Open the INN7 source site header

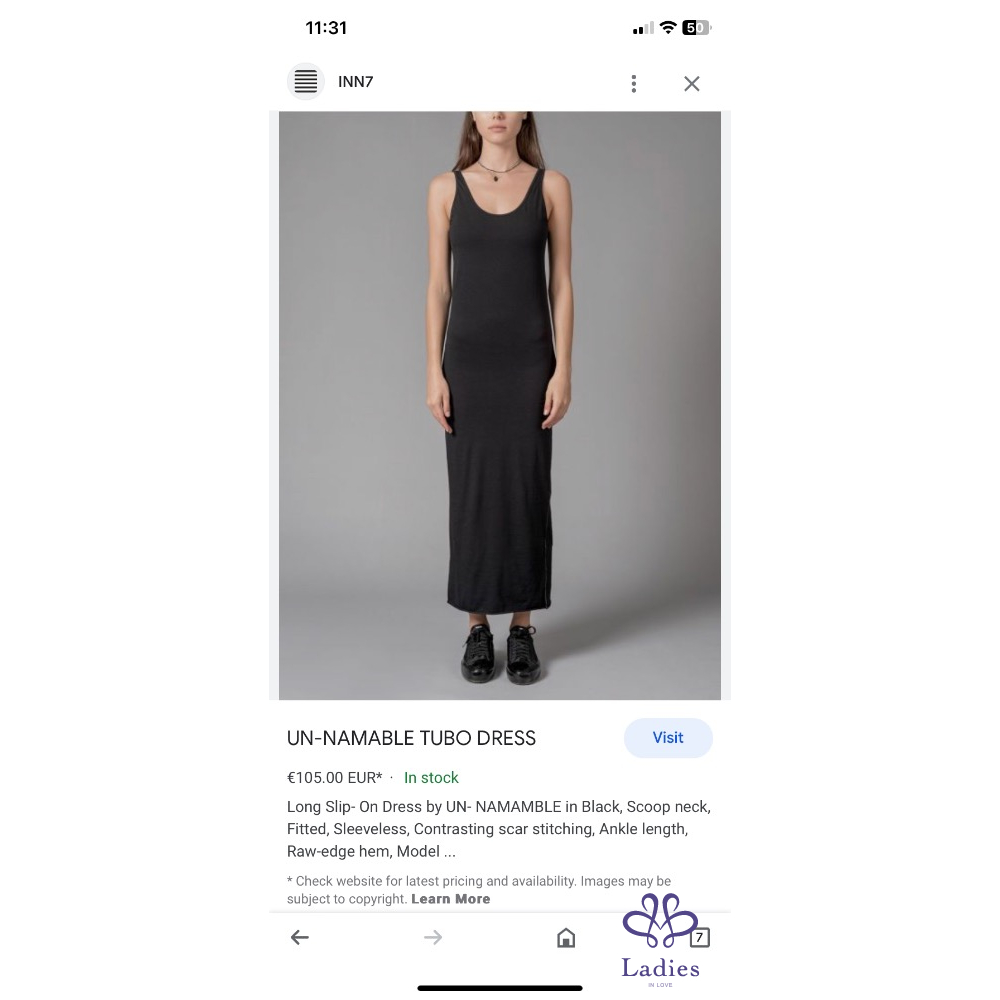[x=355, y=82]
